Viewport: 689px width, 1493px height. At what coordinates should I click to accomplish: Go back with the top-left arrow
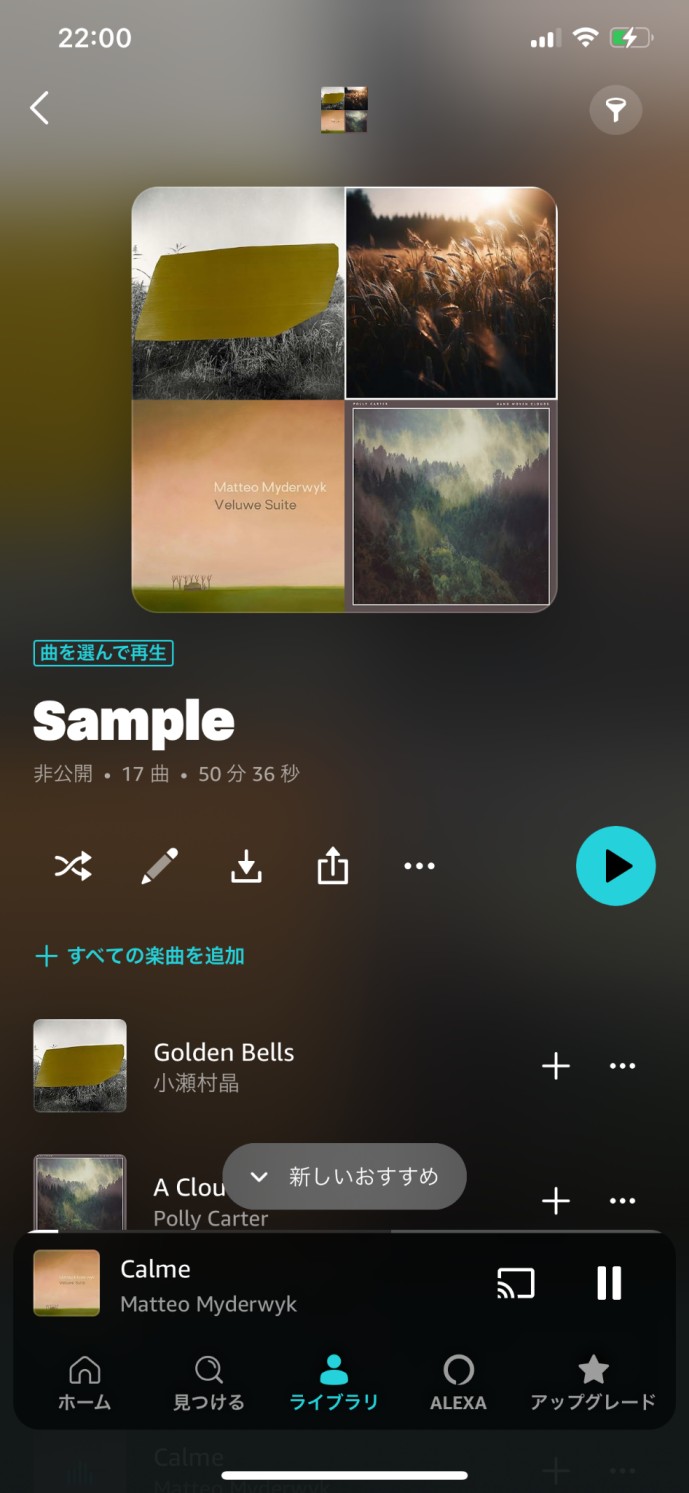(x=39, y=108)
